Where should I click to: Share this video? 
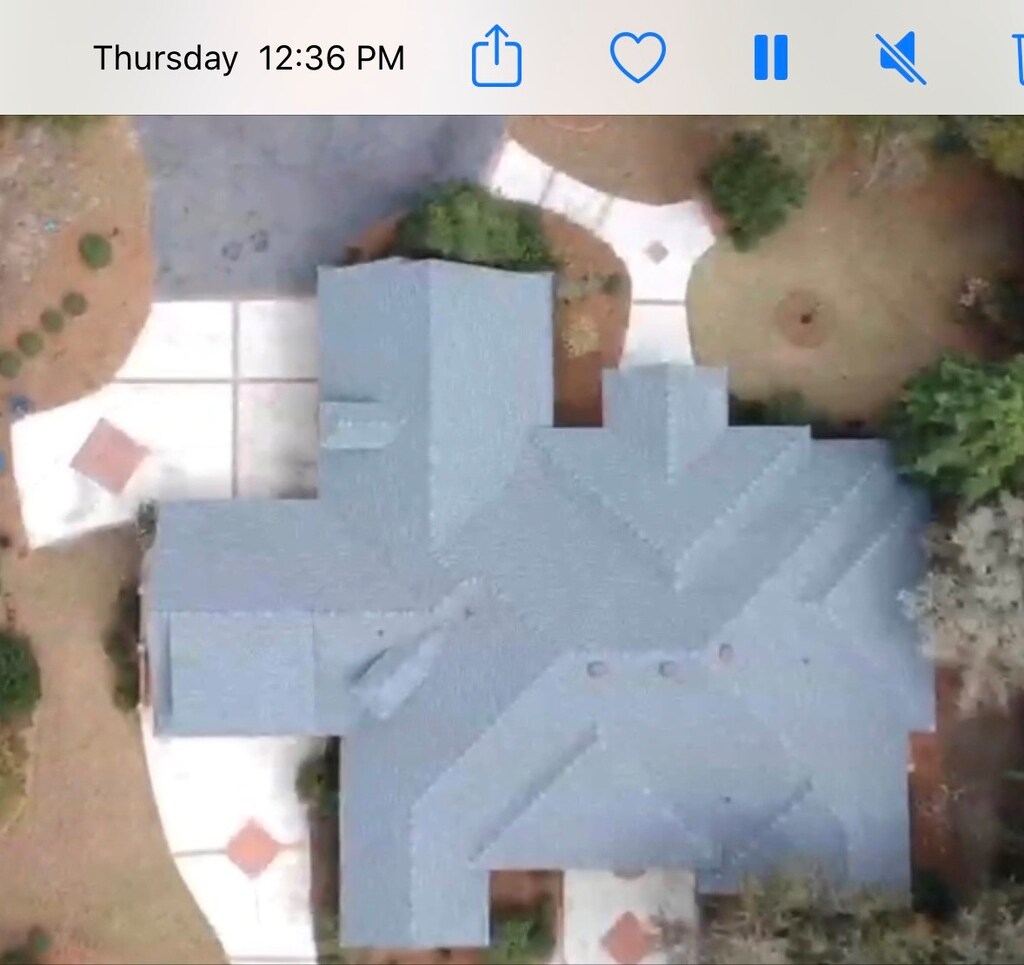pos(497,57)
